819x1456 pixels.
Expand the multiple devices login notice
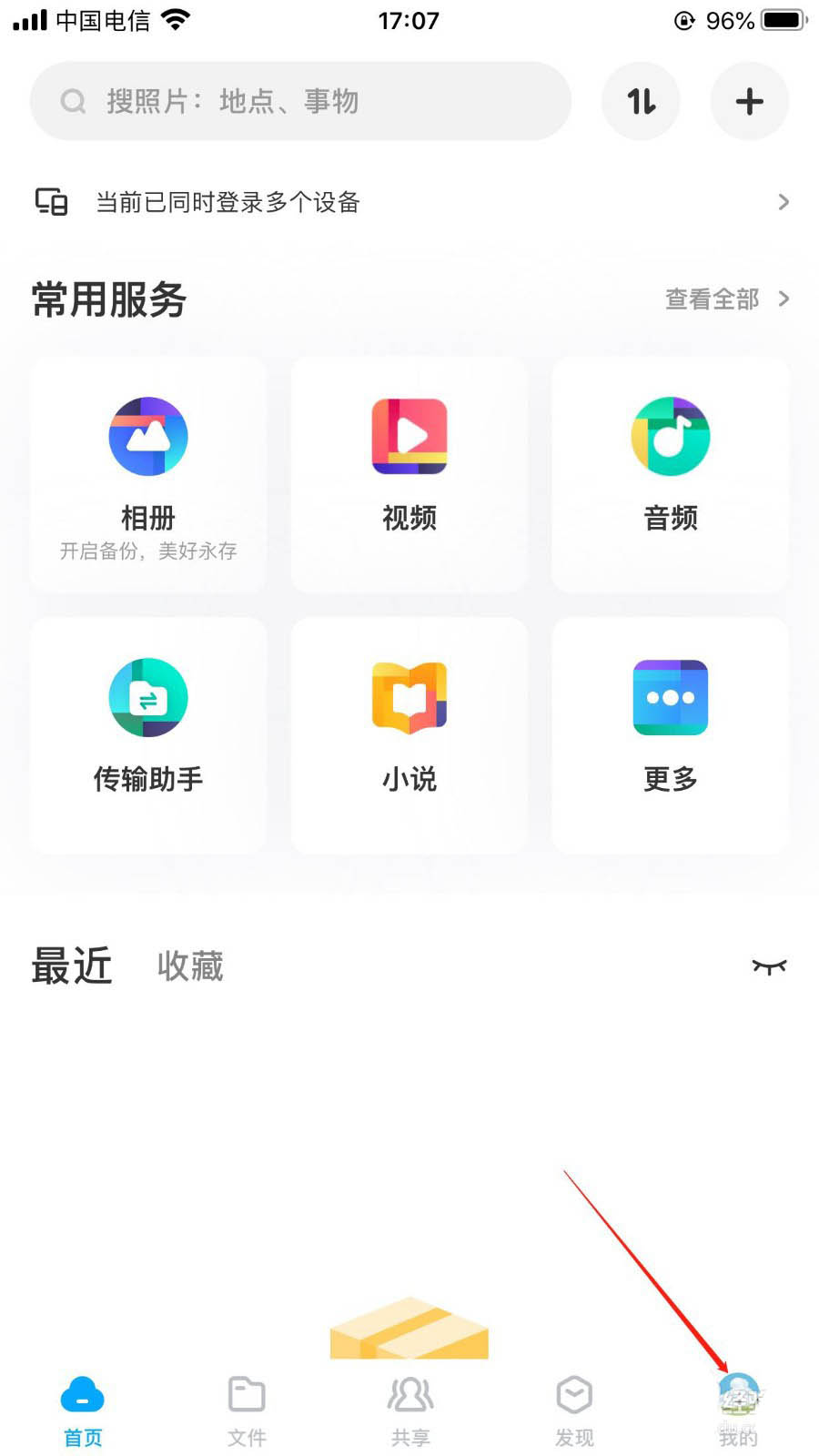pos(409,201)
